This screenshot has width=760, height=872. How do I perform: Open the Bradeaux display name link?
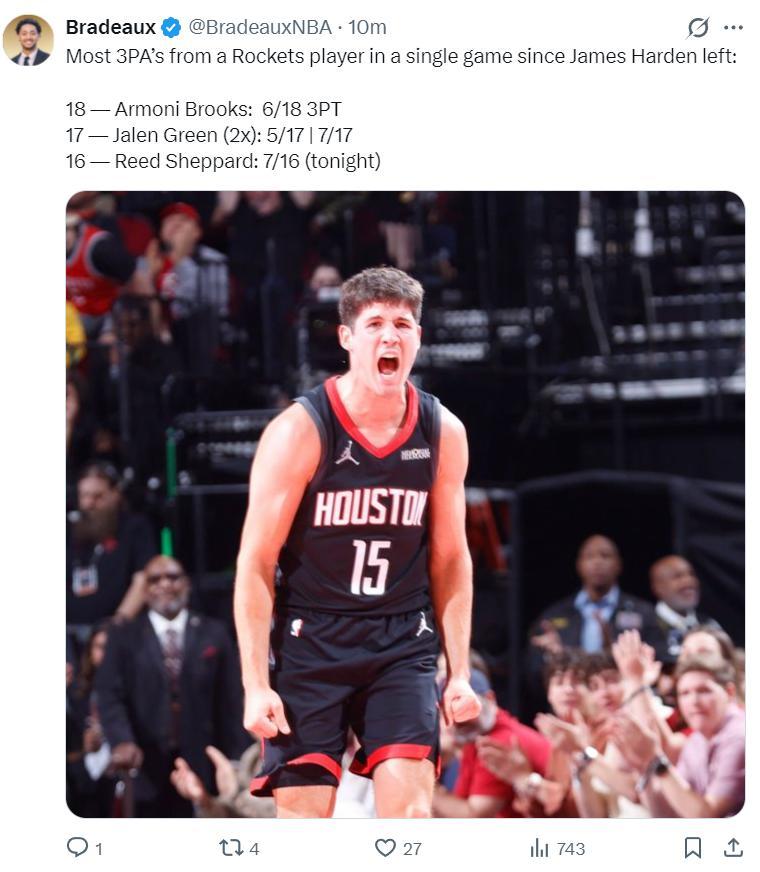point(109,27)
